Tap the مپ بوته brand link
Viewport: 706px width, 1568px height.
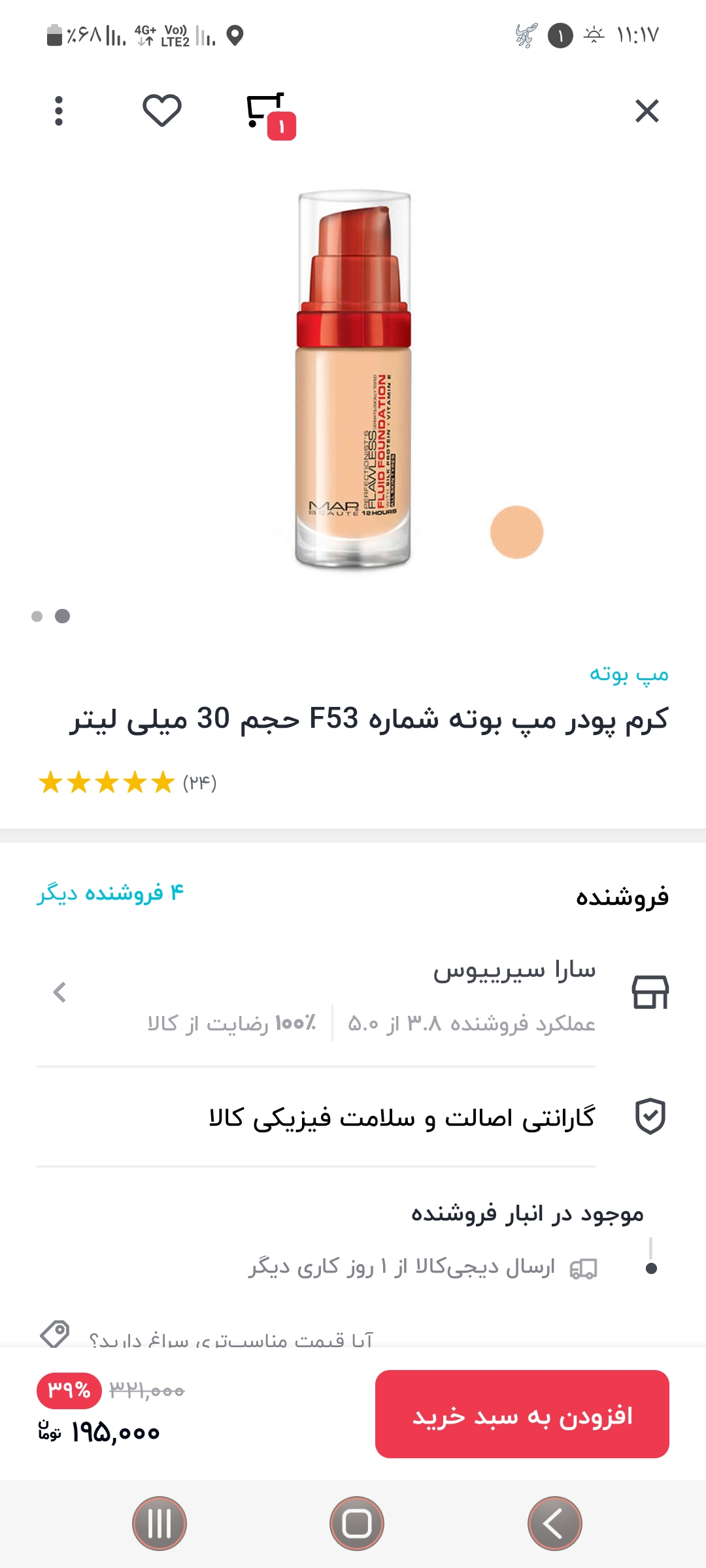pos(628,674)
